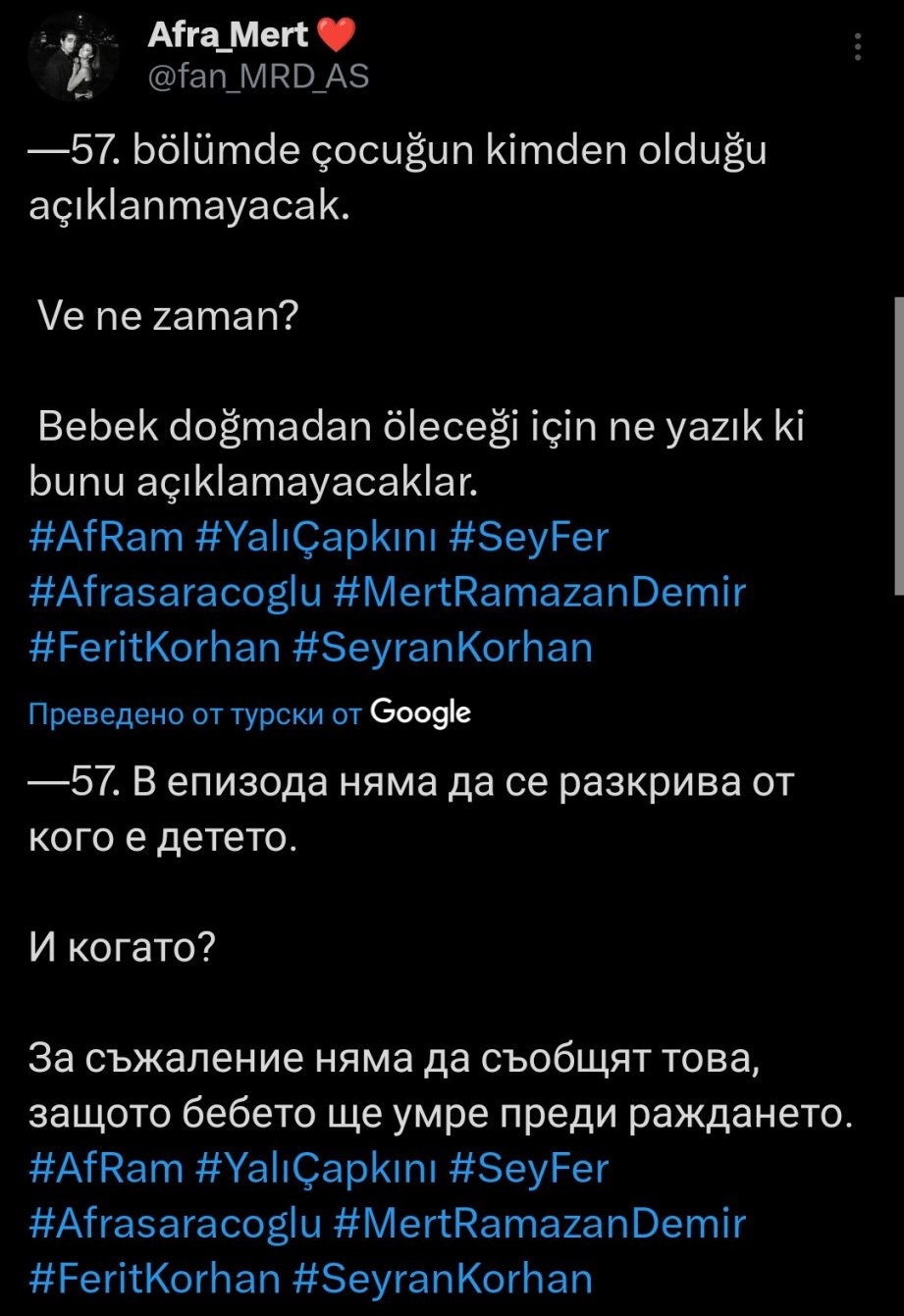Open the @fan_MRD_AS profile handle
Screen dimensions: 904x1316
coord(258,75)
